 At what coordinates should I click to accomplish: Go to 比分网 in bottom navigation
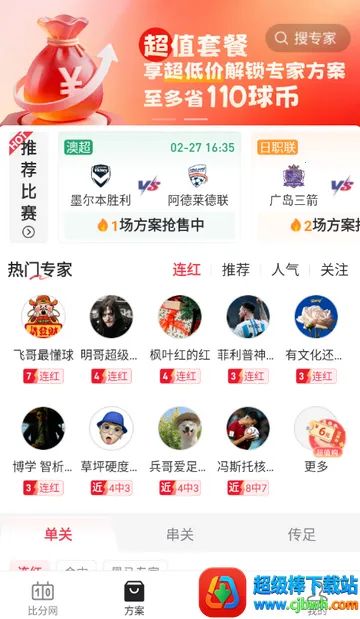point(43,598)
